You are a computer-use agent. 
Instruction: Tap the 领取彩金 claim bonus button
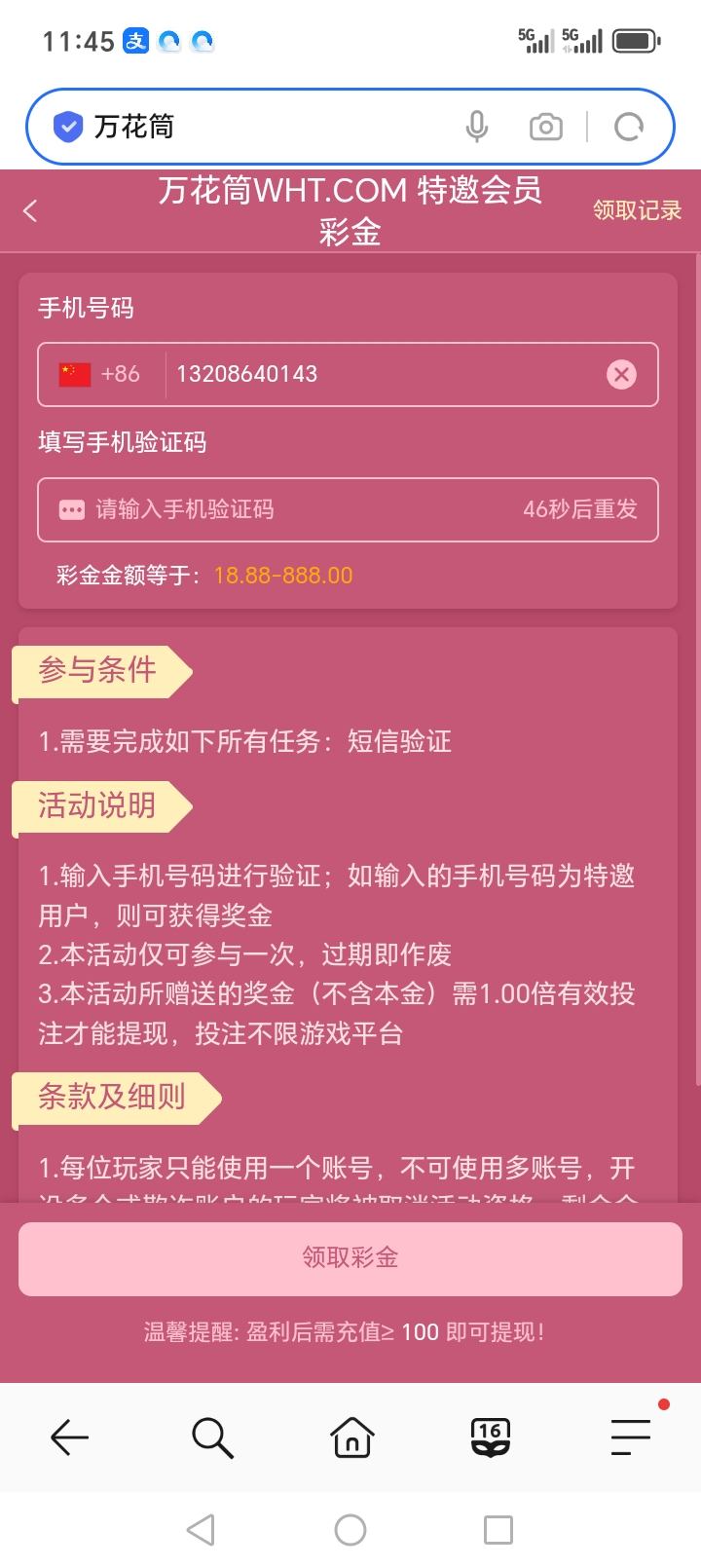[x=350, y=1258]
